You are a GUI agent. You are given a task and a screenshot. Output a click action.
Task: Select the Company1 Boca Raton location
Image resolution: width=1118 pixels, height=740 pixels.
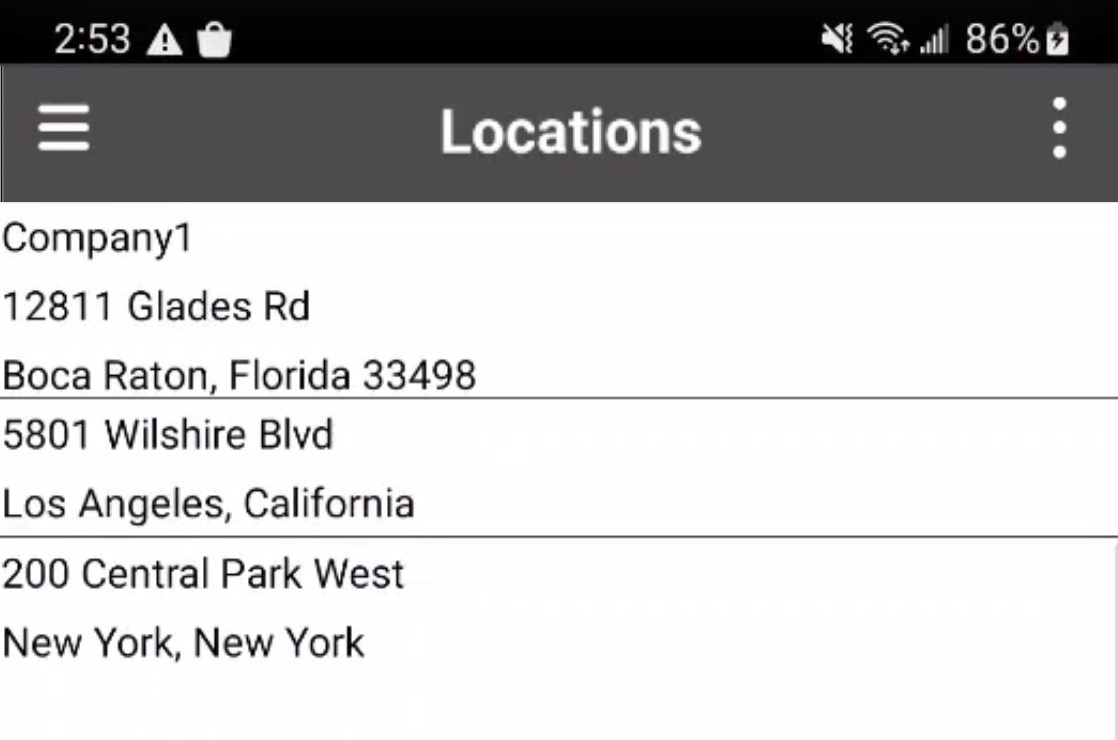[x=240, y=306]
